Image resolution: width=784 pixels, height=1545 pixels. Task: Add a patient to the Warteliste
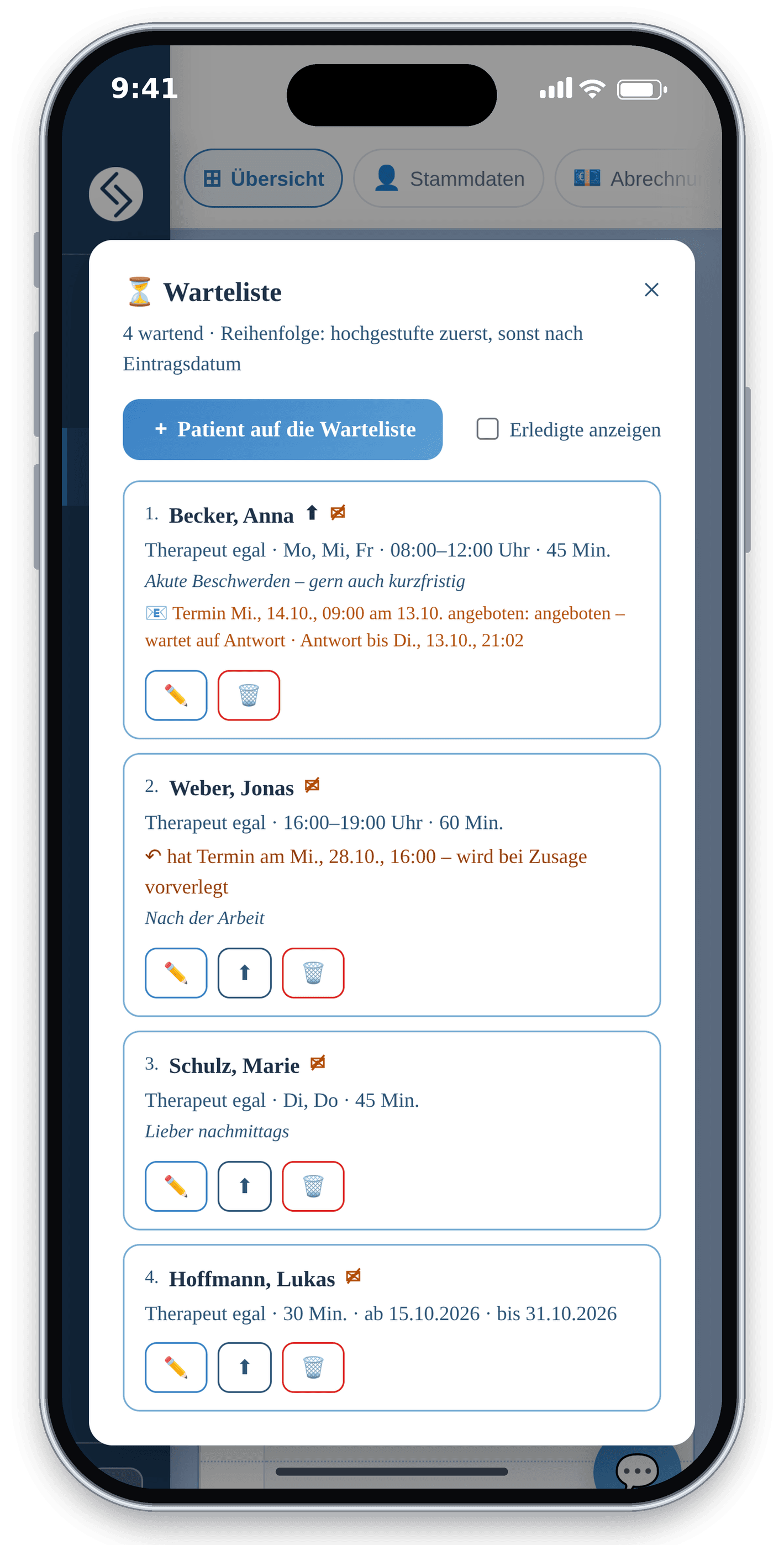[282, 429]
